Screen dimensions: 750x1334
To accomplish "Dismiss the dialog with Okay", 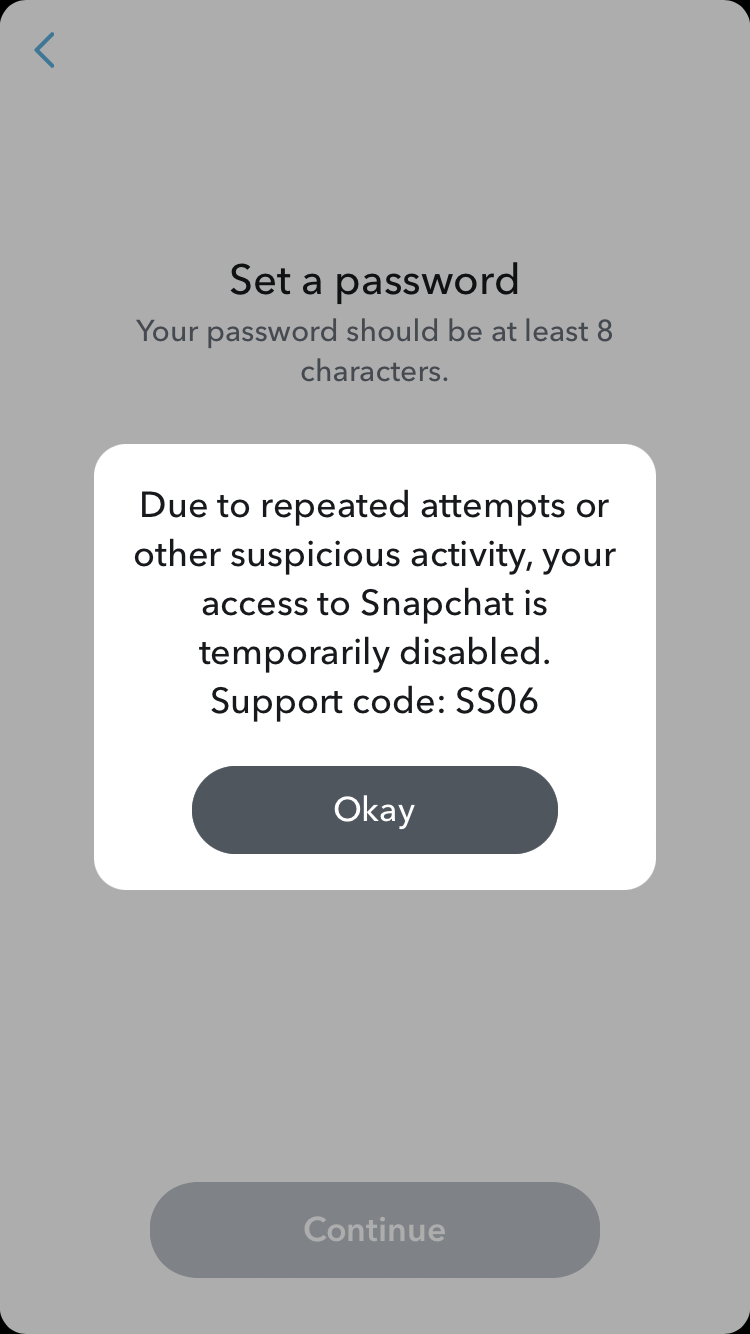I will tap(374, 809).
